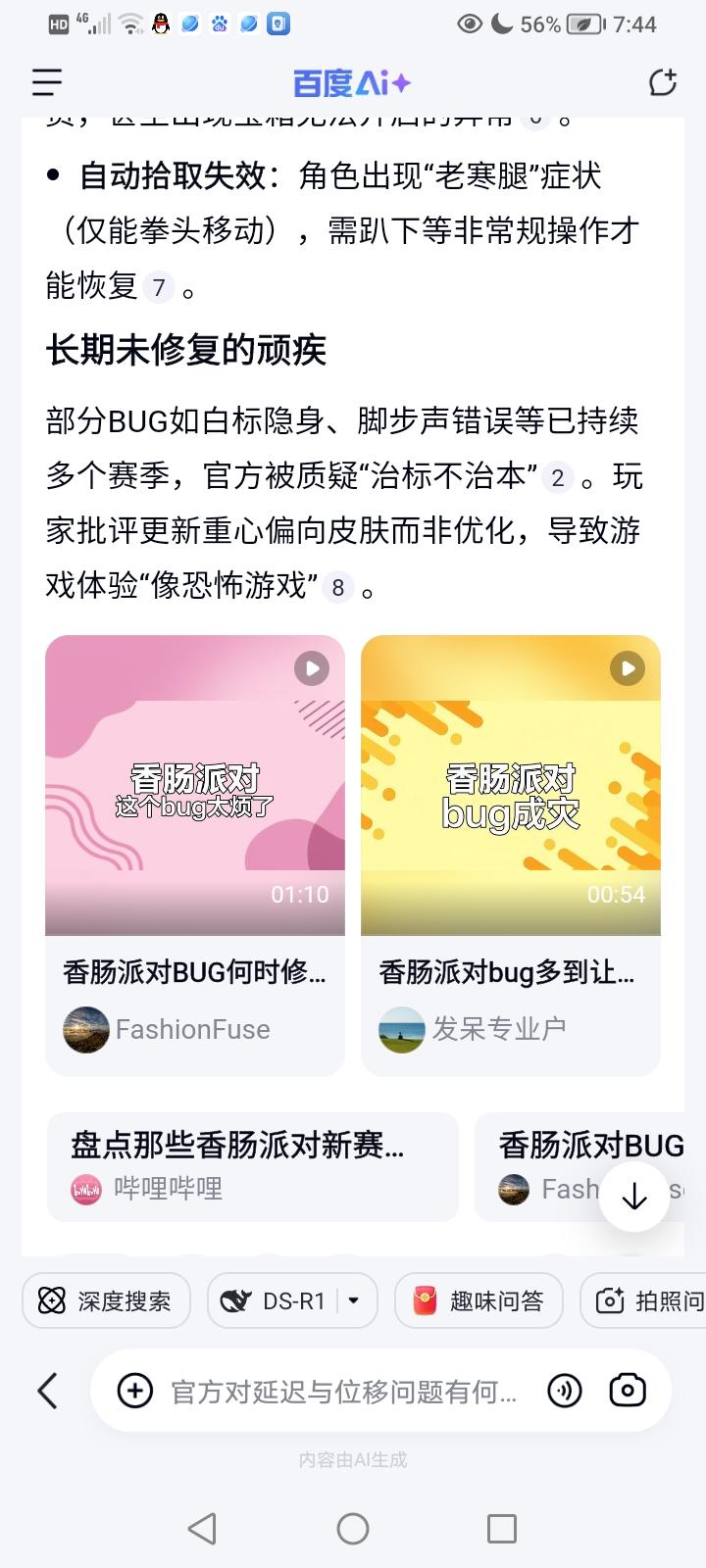Viewport: 706px width, 1568px height.
Task: Tap the Android back triangle button
Action: tap(201, 1528)
